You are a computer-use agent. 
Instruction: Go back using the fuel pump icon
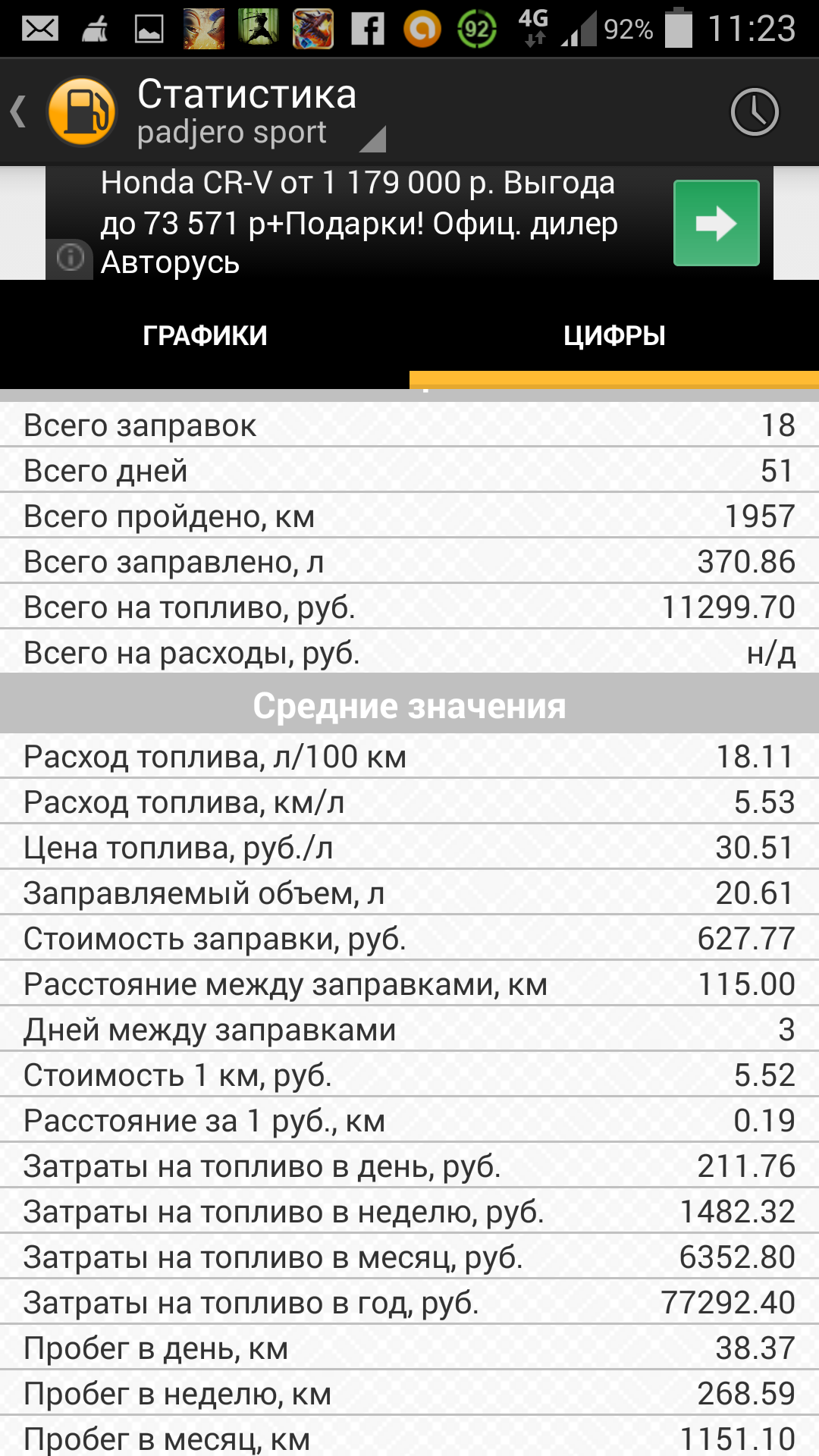point(80,112)
